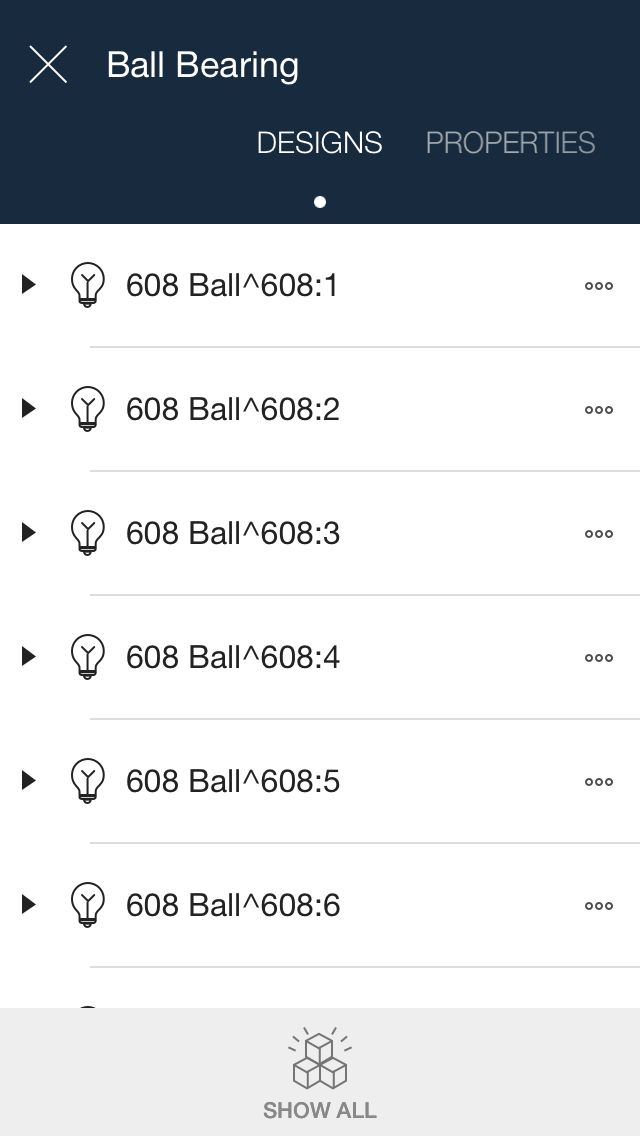Viewport: 640px width, 1136px height.
Task: Open more options for 608 Ball^608:3
Action: 599,534
